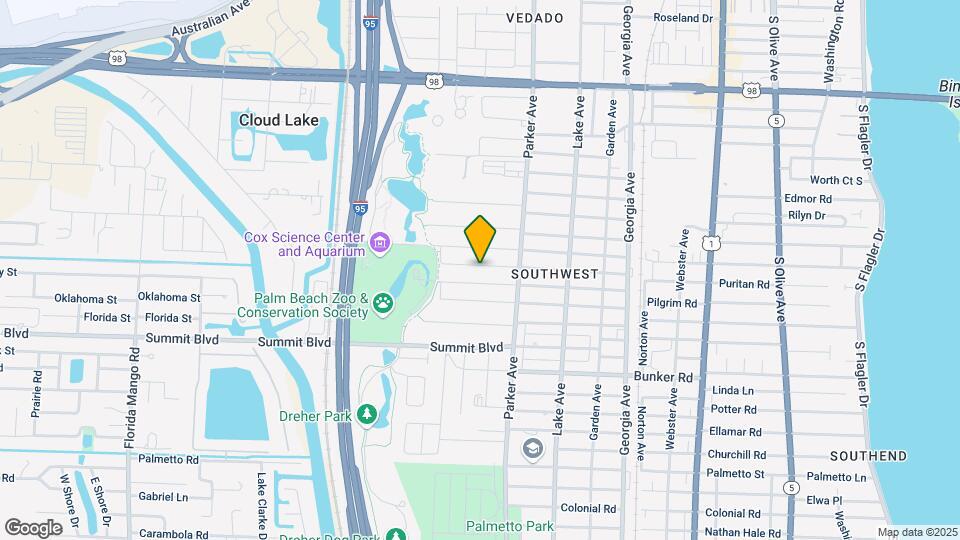Open Cox Science Center and Aquarium pin
Screen dimensions: 960x540
[380, 243]
